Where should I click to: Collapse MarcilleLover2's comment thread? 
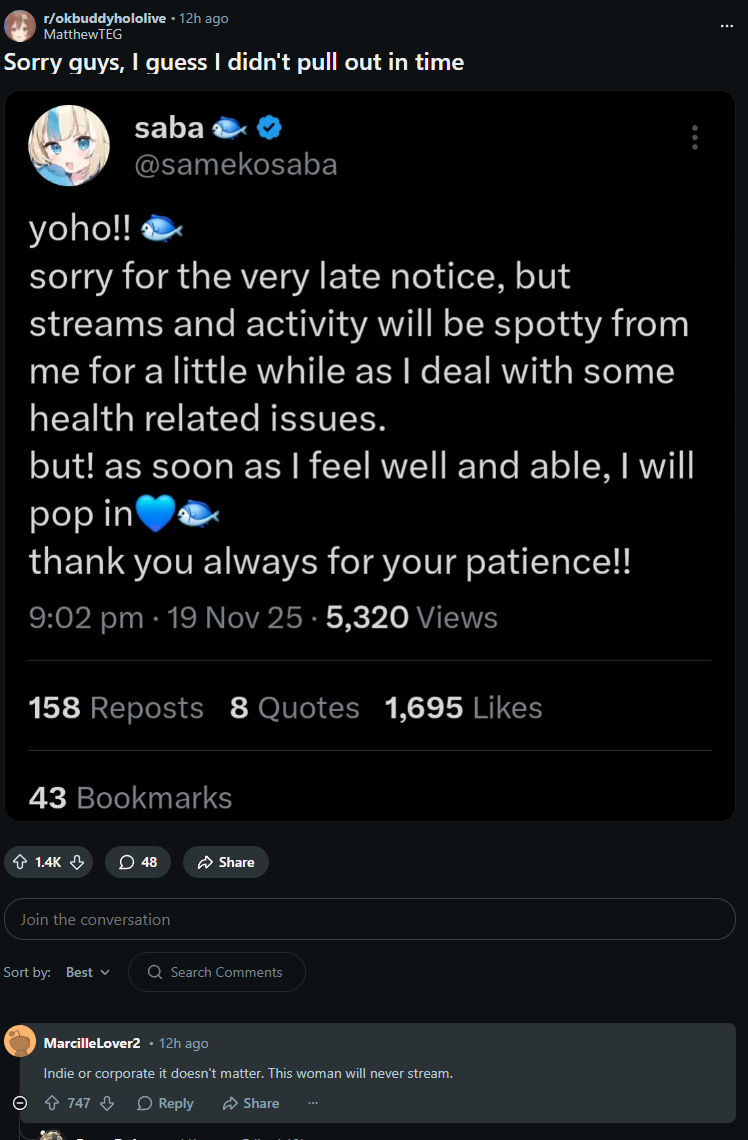coord(20,1103)
